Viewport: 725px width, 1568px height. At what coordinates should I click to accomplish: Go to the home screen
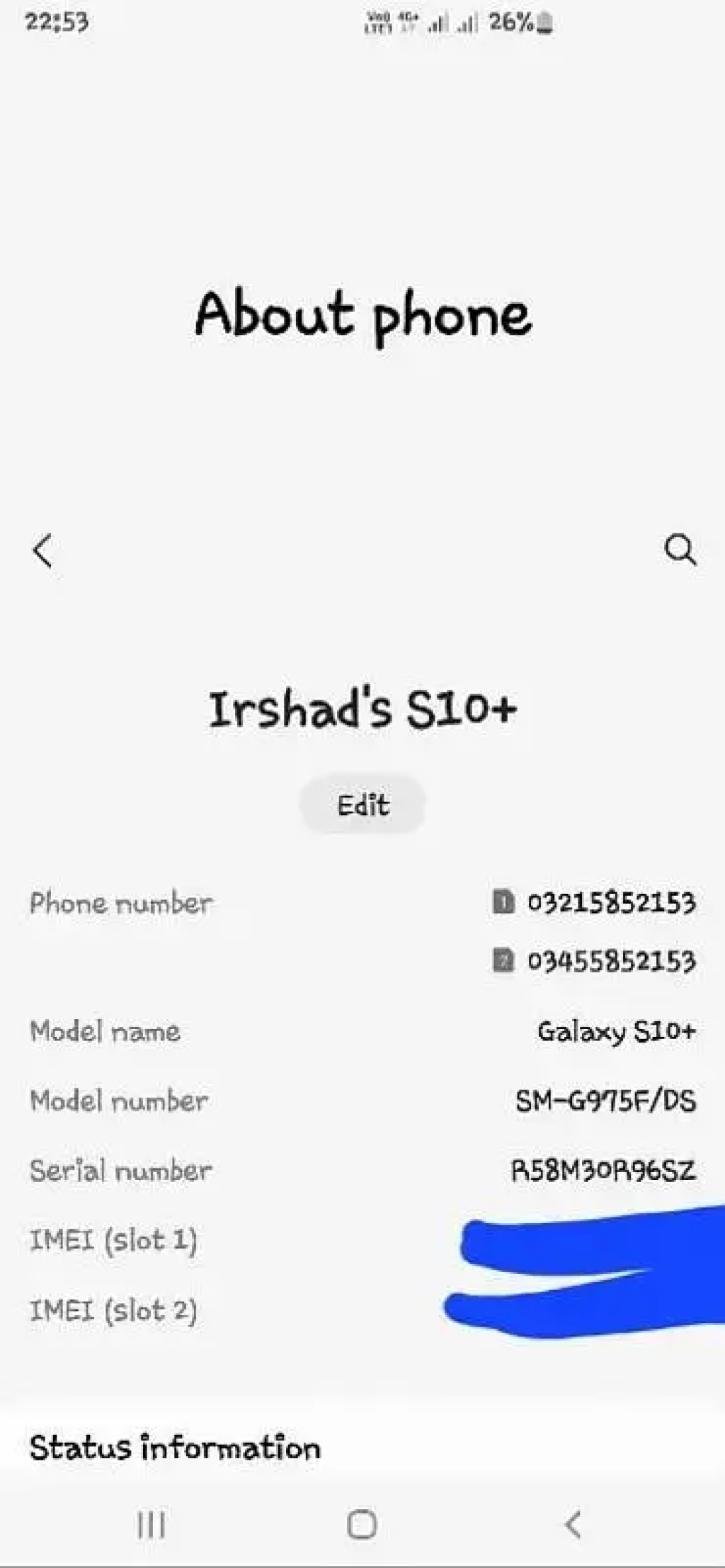(362, 1524)
